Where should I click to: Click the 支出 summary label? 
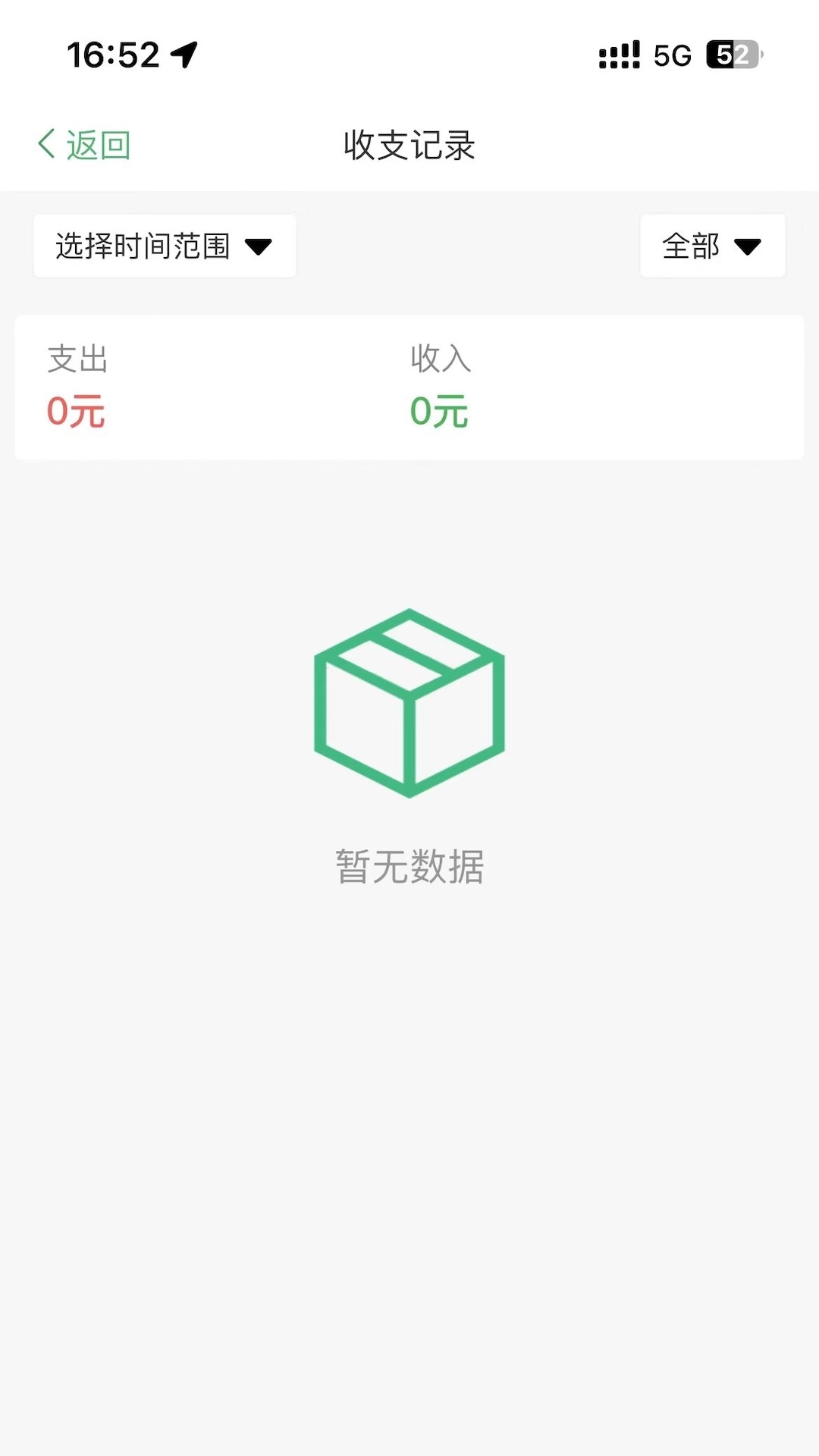(x=77, y=361)
